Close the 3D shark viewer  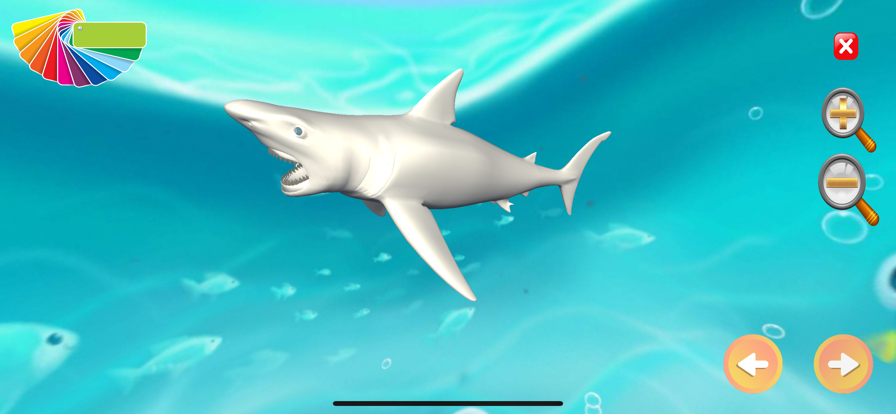(846, 46)
